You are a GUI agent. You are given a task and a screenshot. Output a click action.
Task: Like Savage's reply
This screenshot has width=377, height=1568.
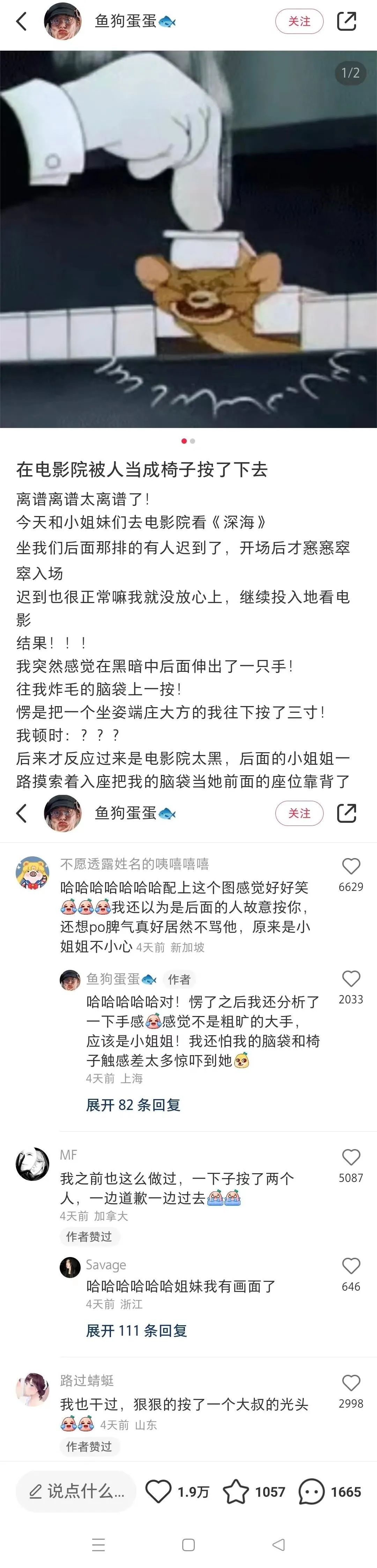pos(351,1266)
